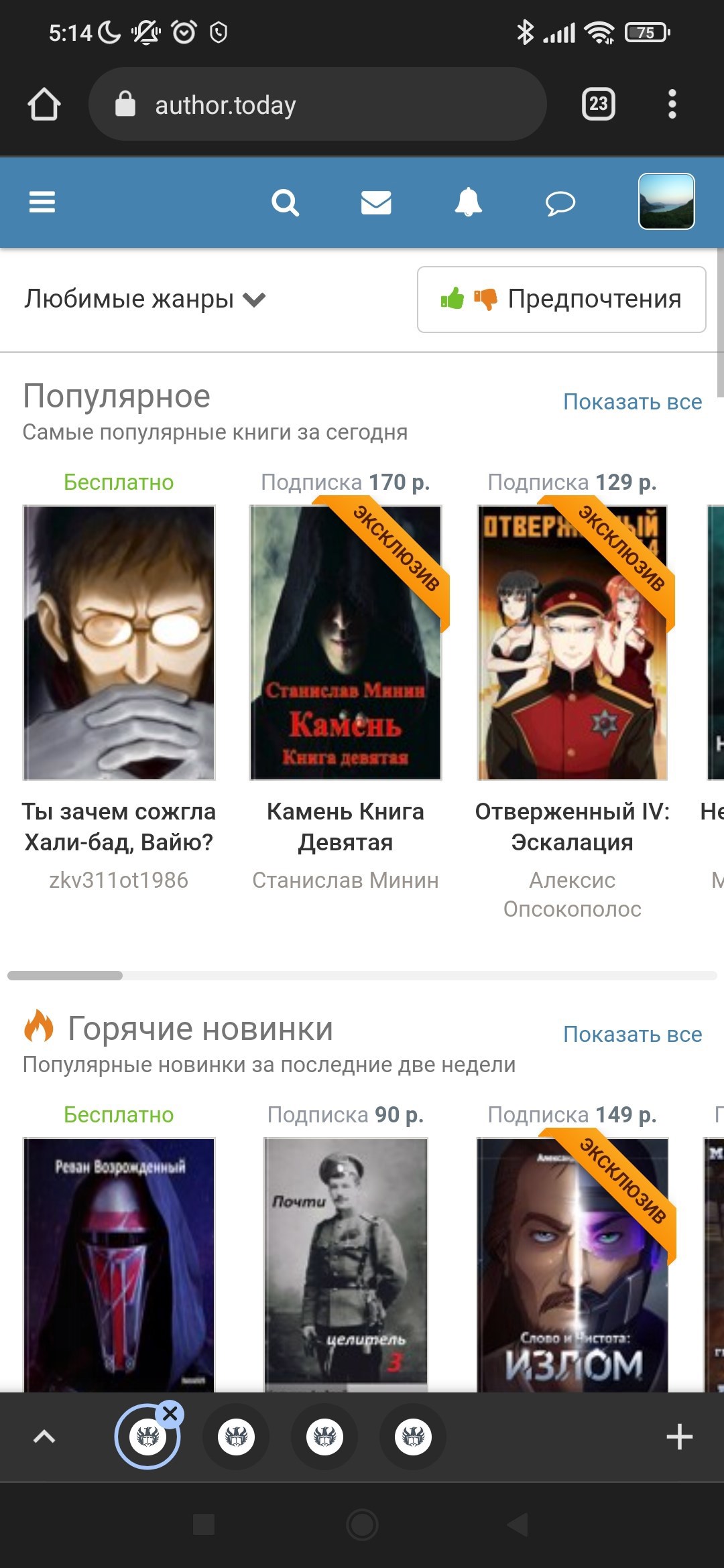Open the messages envelope icon

click(376, 202)
